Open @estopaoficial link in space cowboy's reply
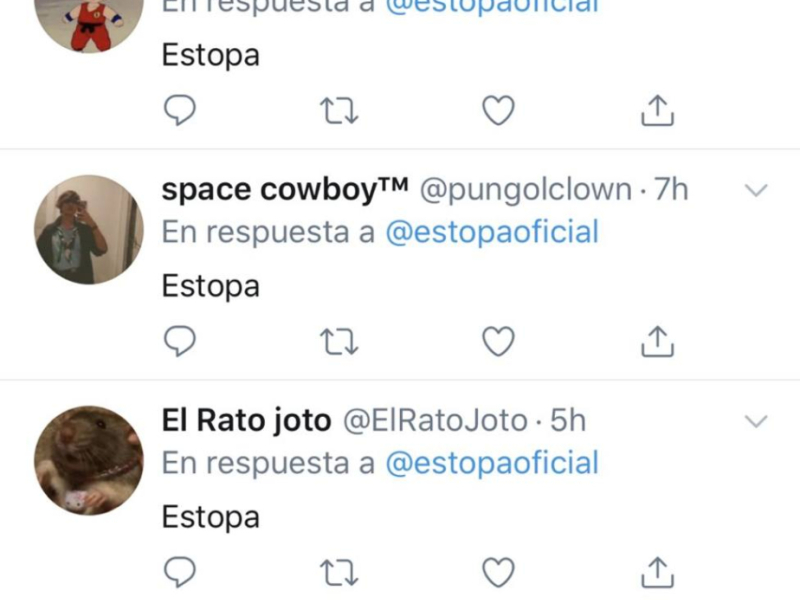 point(491,233)
